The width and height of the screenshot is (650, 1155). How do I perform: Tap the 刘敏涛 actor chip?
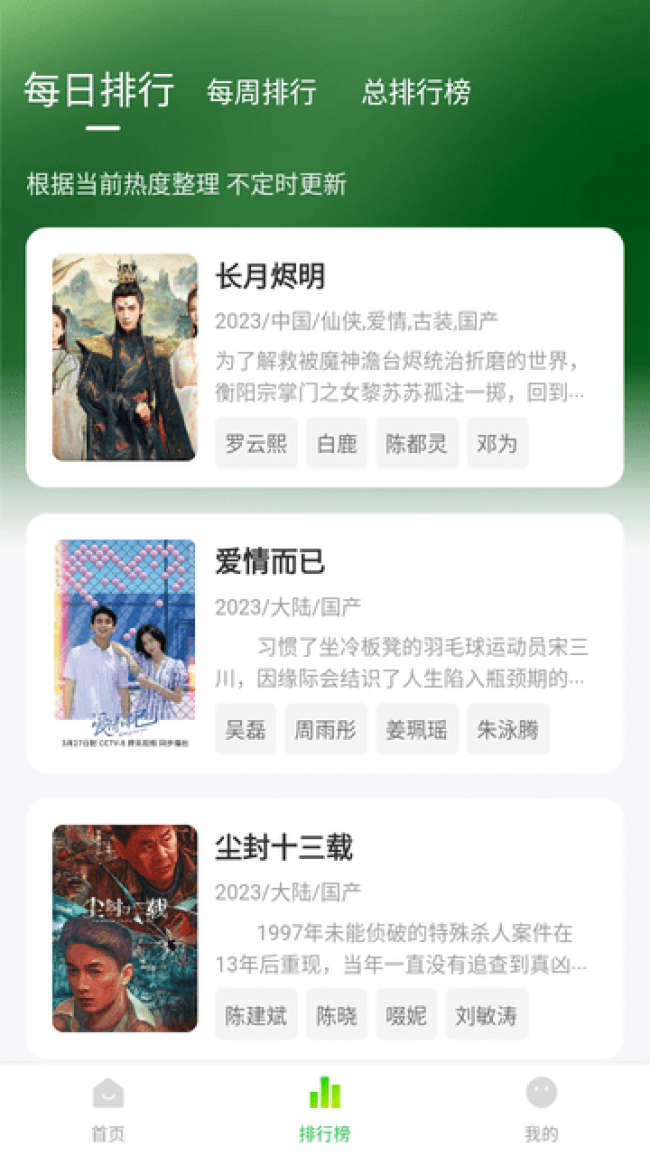(x=487, y=1015)
